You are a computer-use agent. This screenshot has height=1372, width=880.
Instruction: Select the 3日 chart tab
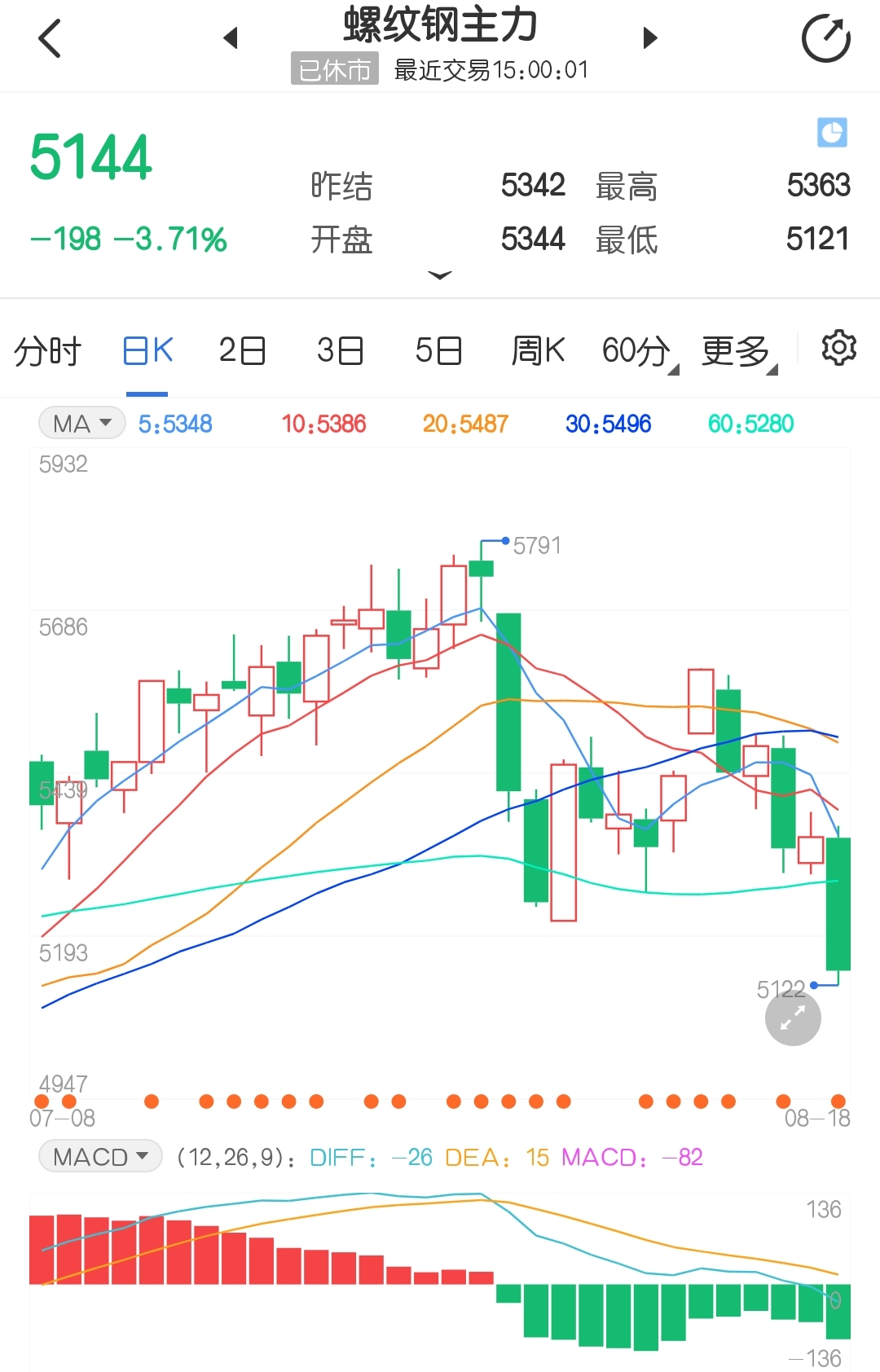click(x=340, y=350)
